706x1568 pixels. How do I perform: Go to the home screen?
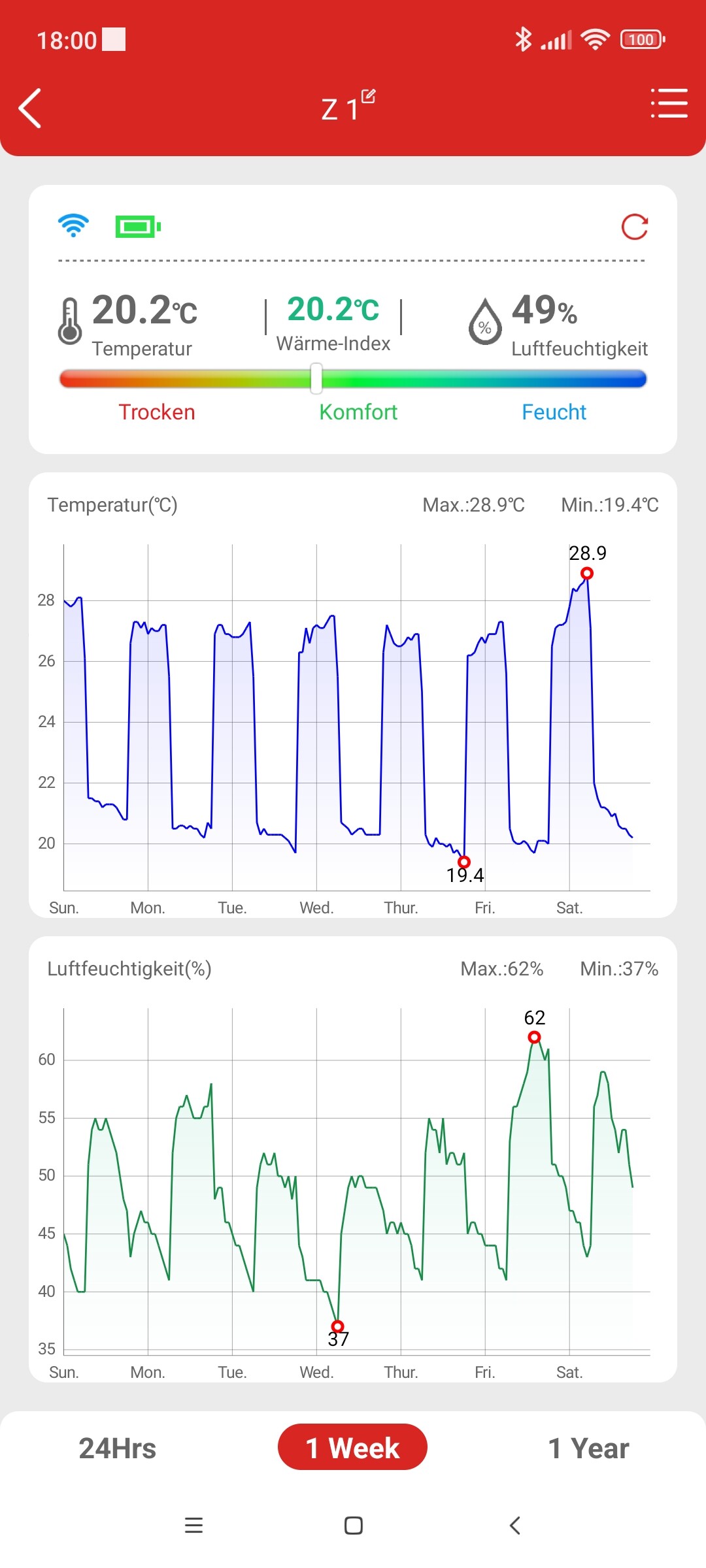pyautogui.click(x=353, y=1525)
